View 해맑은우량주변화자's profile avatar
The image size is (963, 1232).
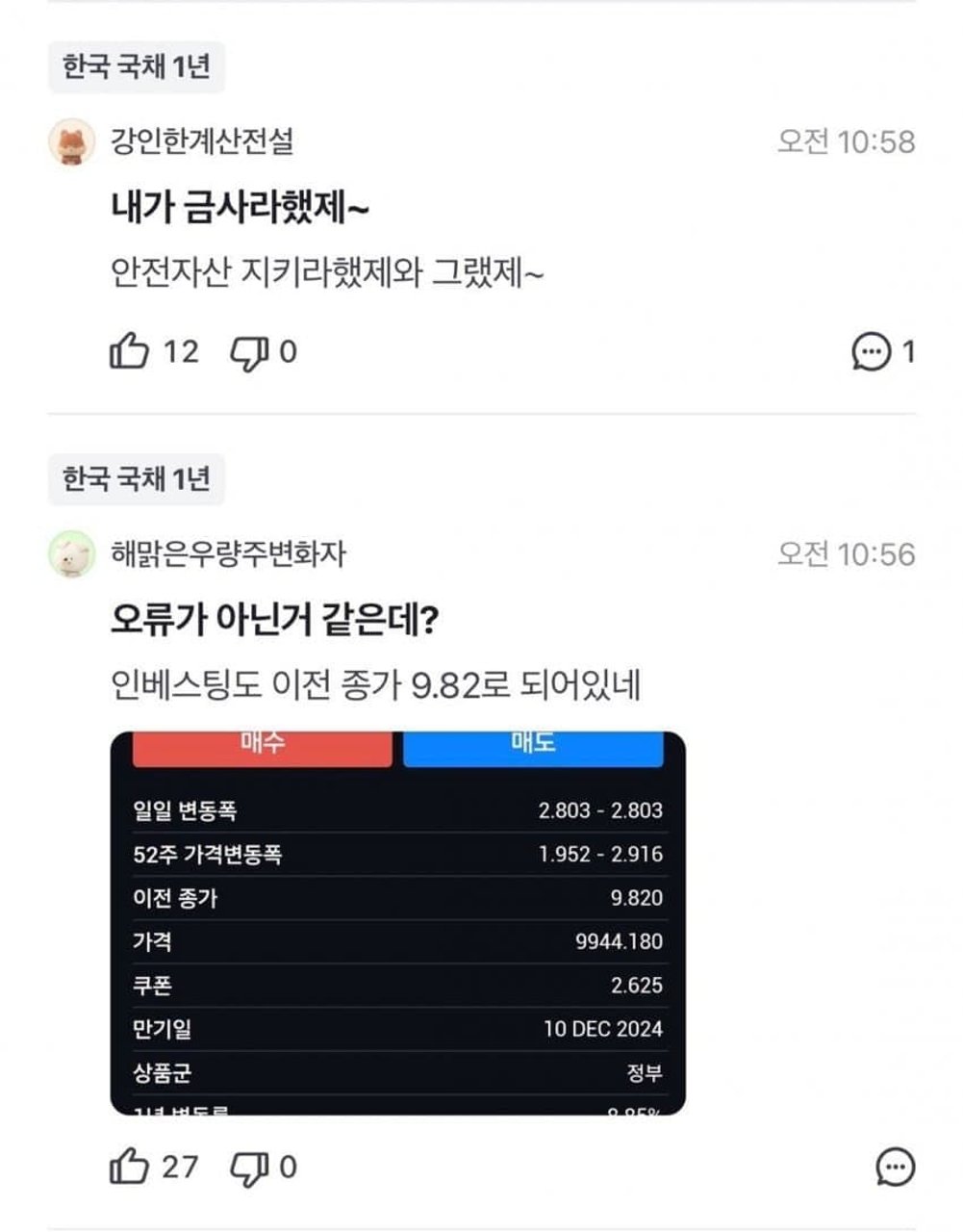coord(72,554)
